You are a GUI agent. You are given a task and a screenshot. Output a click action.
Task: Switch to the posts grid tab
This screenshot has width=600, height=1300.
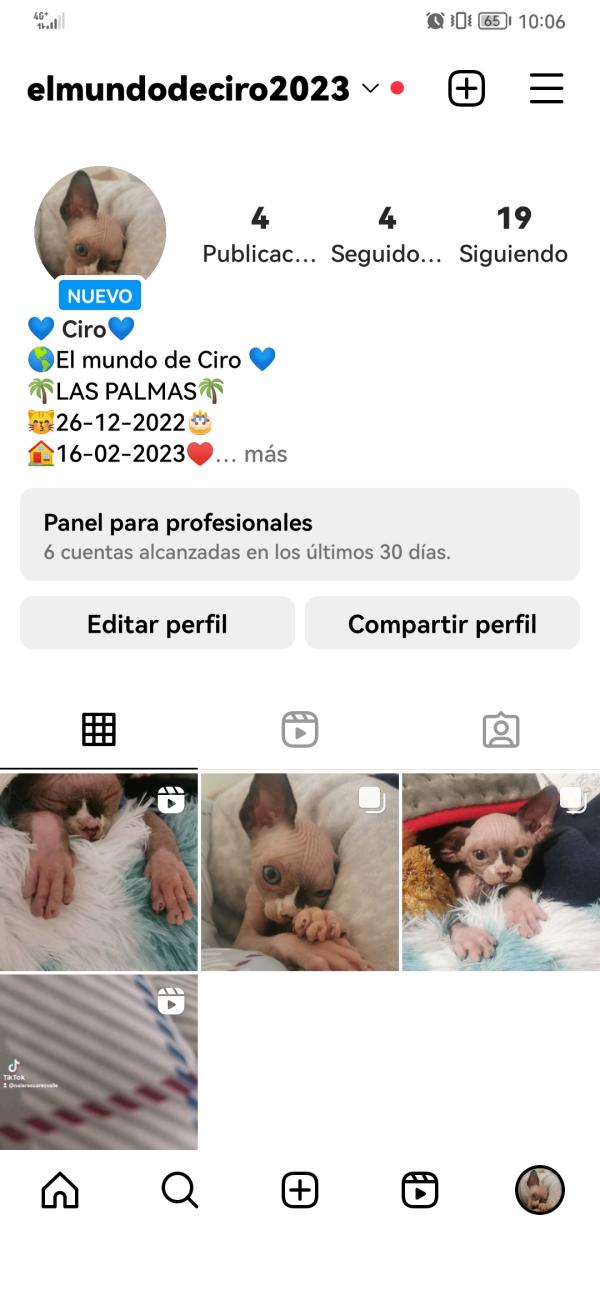99,730
